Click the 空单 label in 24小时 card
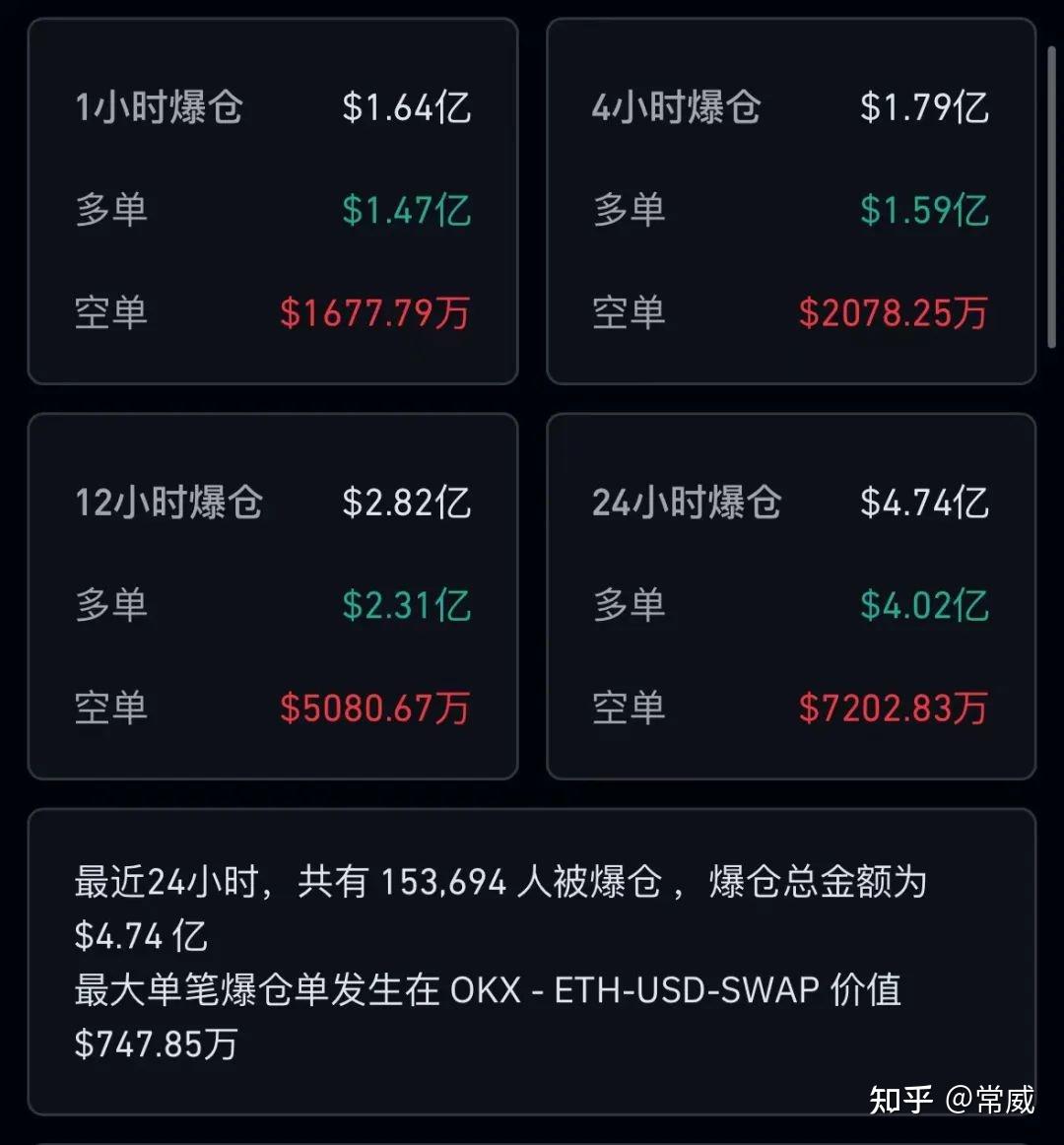The image size is (1064, 1145). click(x=629, y=707)
